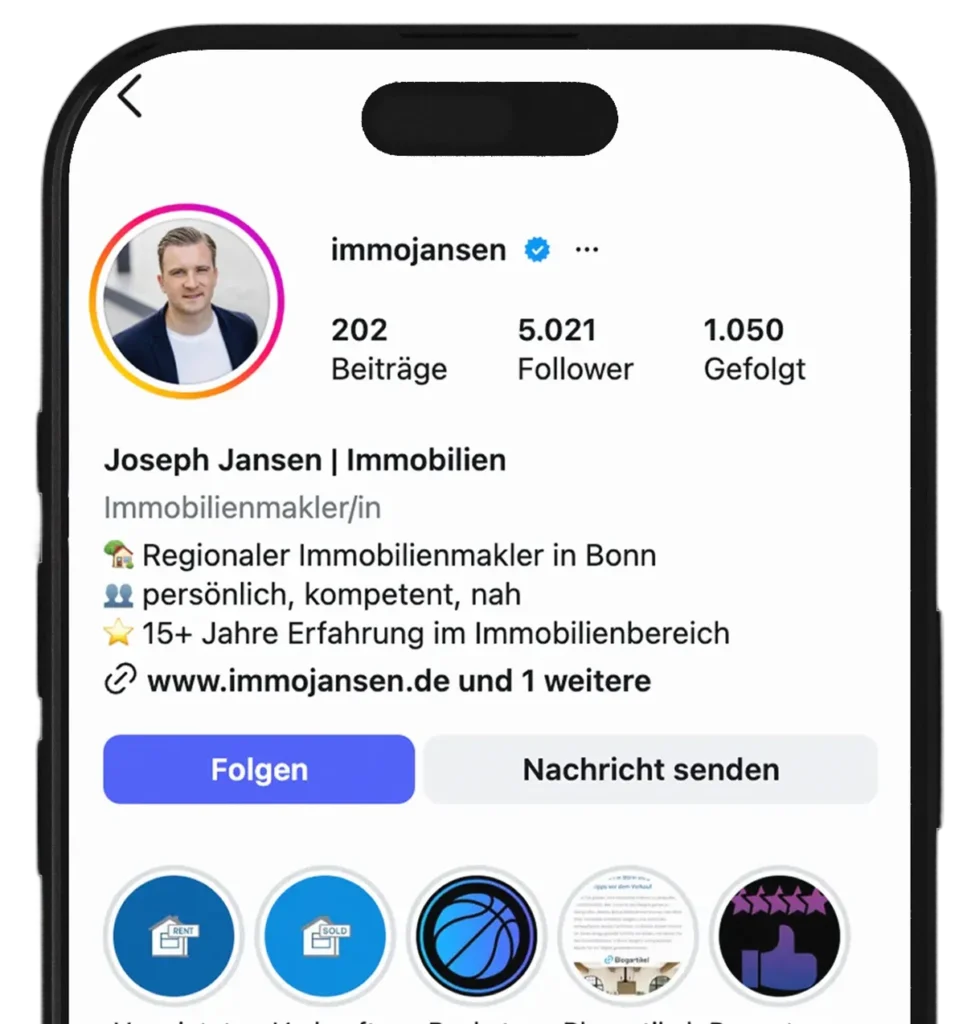
Task: Open the Verkauft highlight with SOLD house icon
Action: [326, 935]
